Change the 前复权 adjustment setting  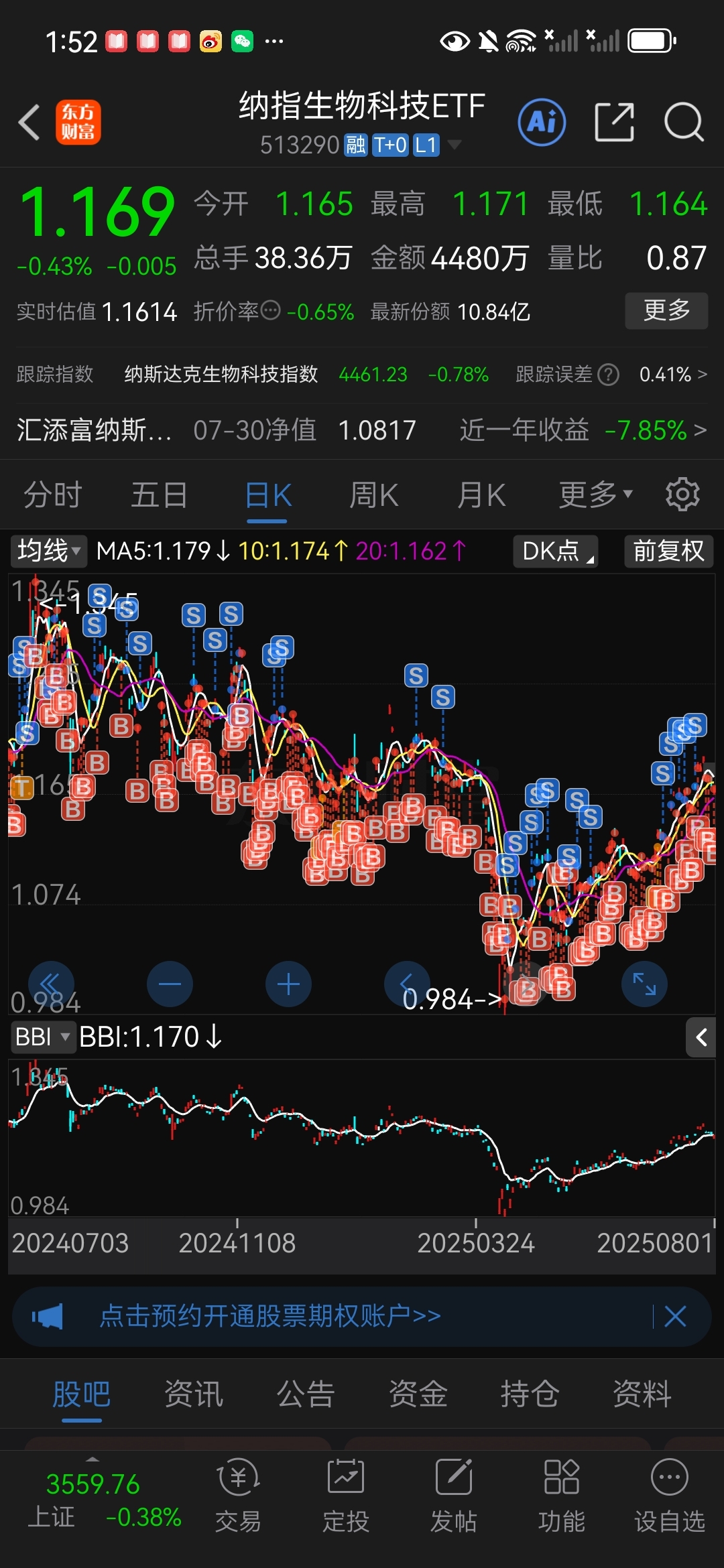(668, 551)
